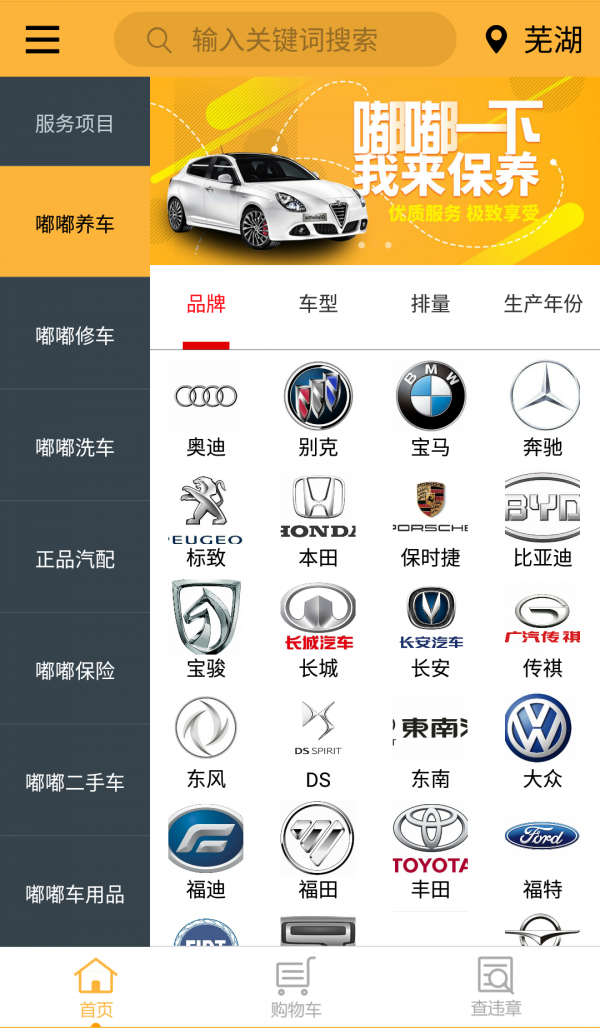Image resolution: width=600 pixels, height=1028 pixels.
Task: Choose the 奥迪 brand
Action: pyautogui.click(x=206, y=410)
